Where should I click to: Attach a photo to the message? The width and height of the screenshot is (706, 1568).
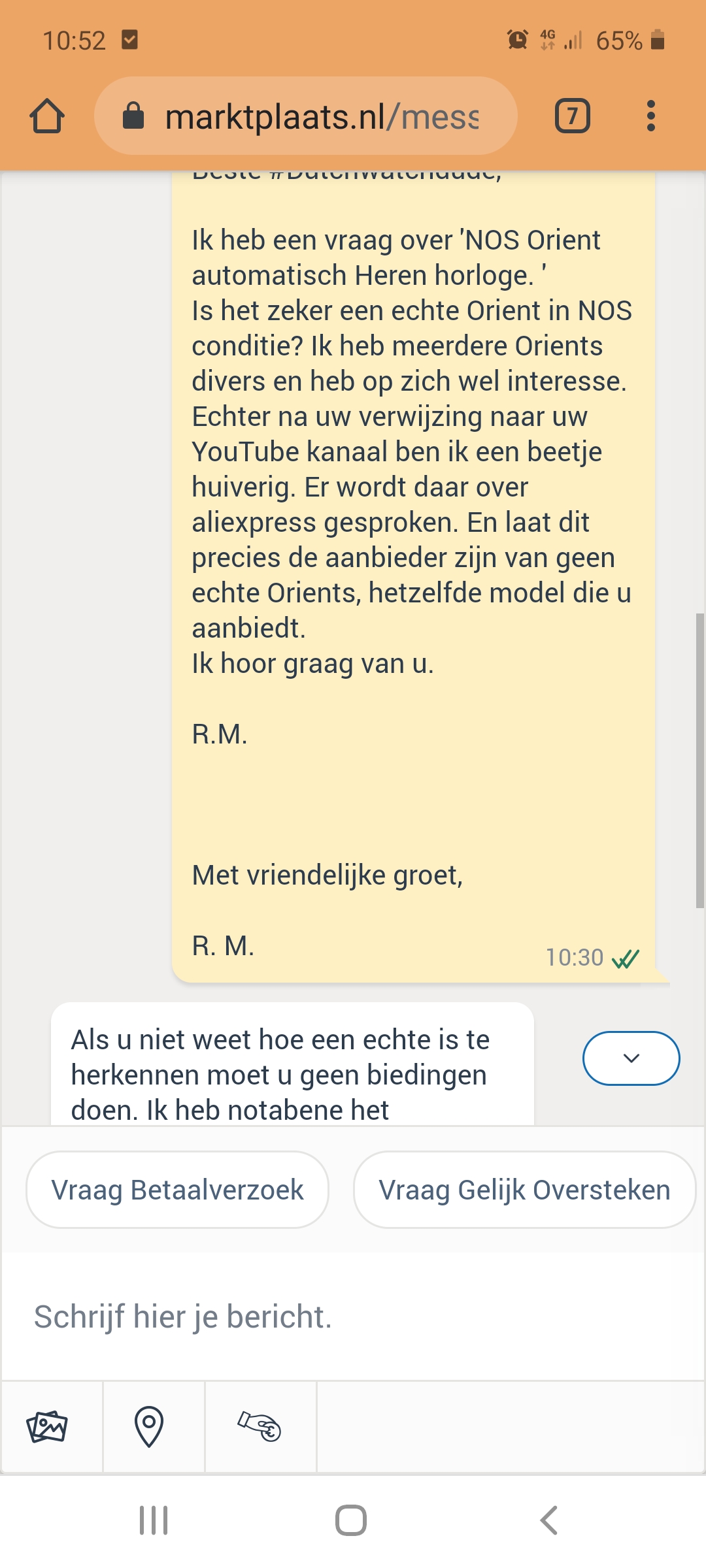(47, 1426)
